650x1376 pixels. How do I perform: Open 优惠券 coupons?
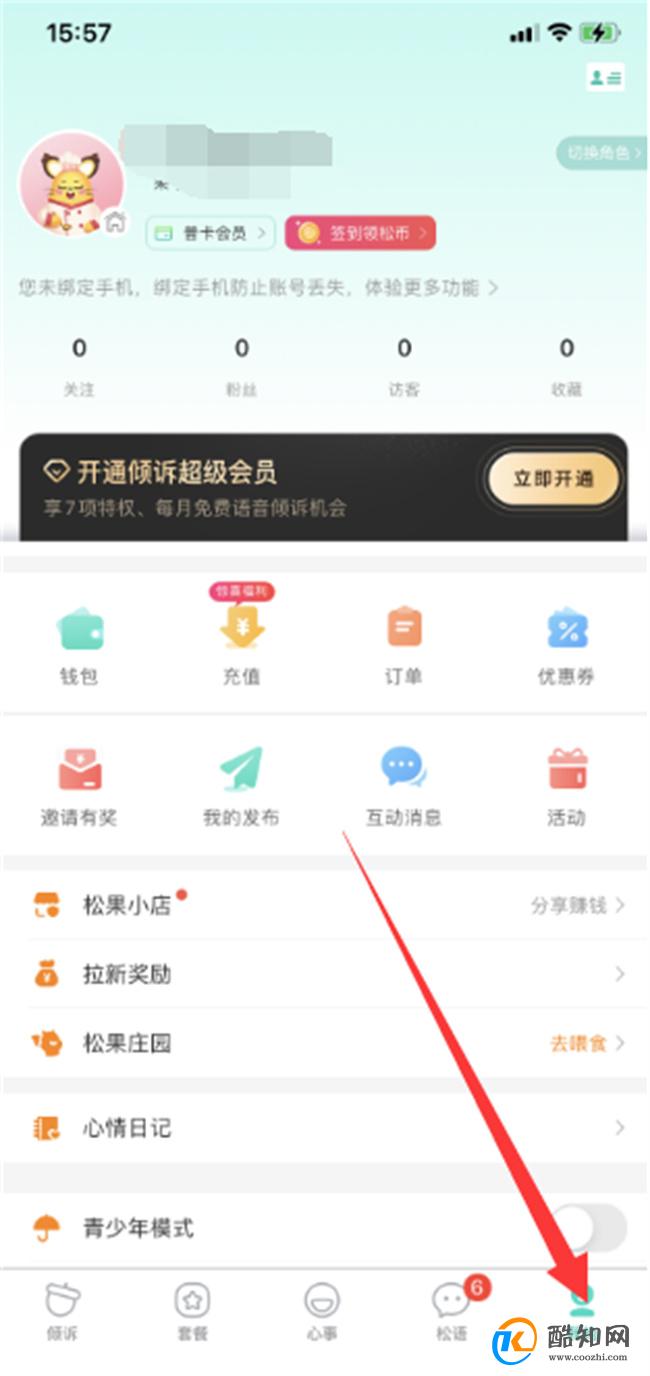pos(566,646)
